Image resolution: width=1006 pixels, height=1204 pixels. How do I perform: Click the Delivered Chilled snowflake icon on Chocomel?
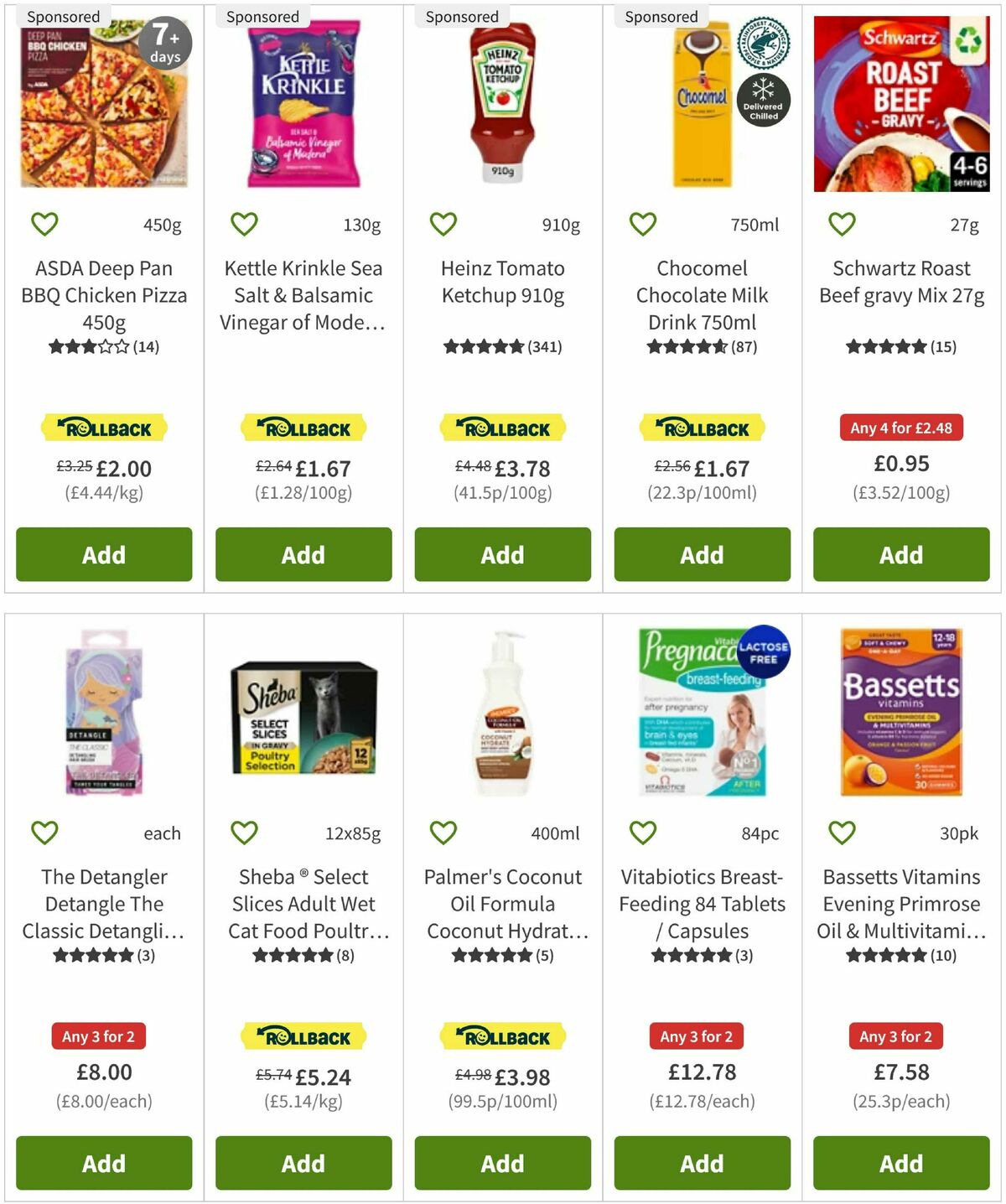(x=764, y=101)
